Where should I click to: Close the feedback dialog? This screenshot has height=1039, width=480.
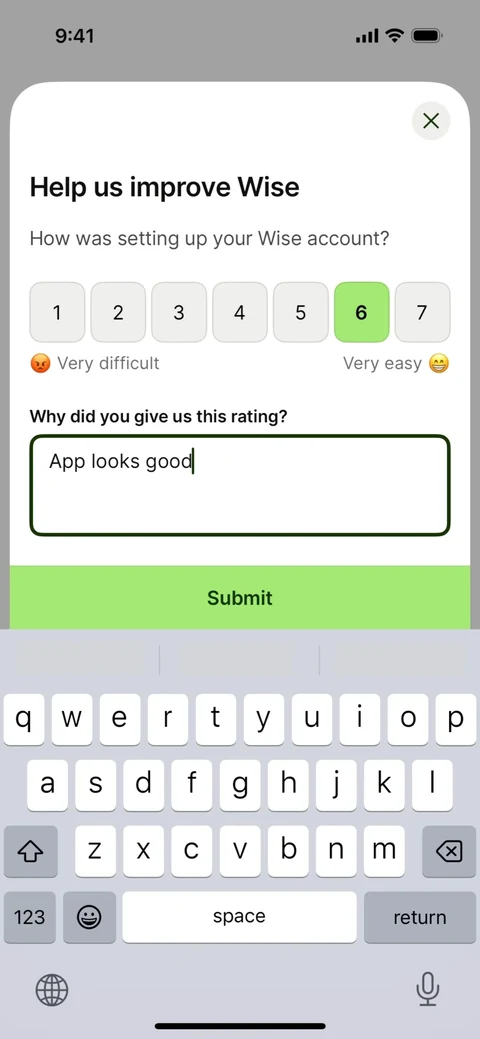click(431, 121)
